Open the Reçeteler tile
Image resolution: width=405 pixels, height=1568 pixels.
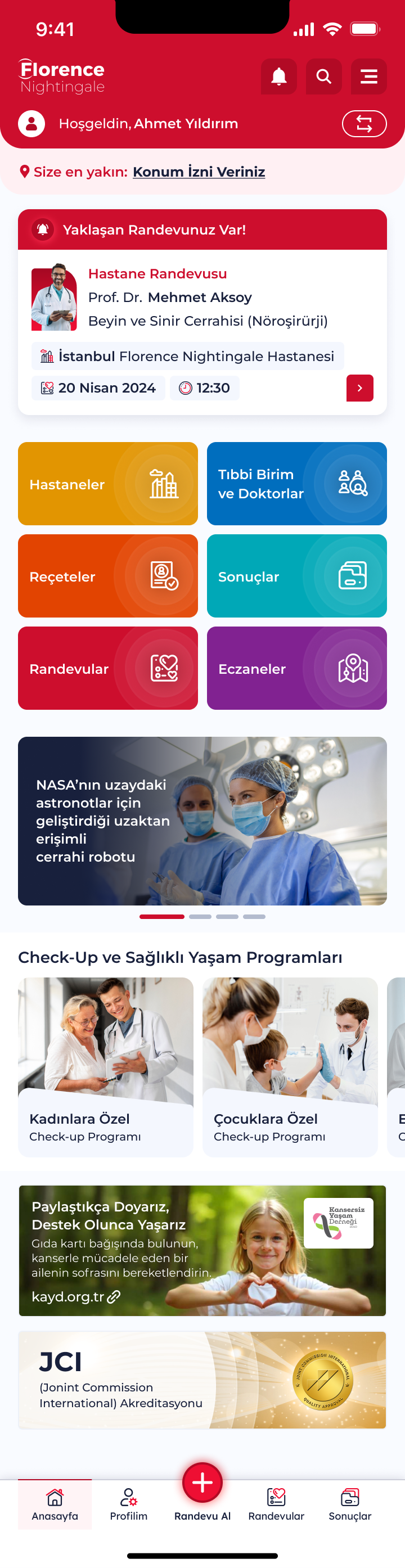(108, 576)
